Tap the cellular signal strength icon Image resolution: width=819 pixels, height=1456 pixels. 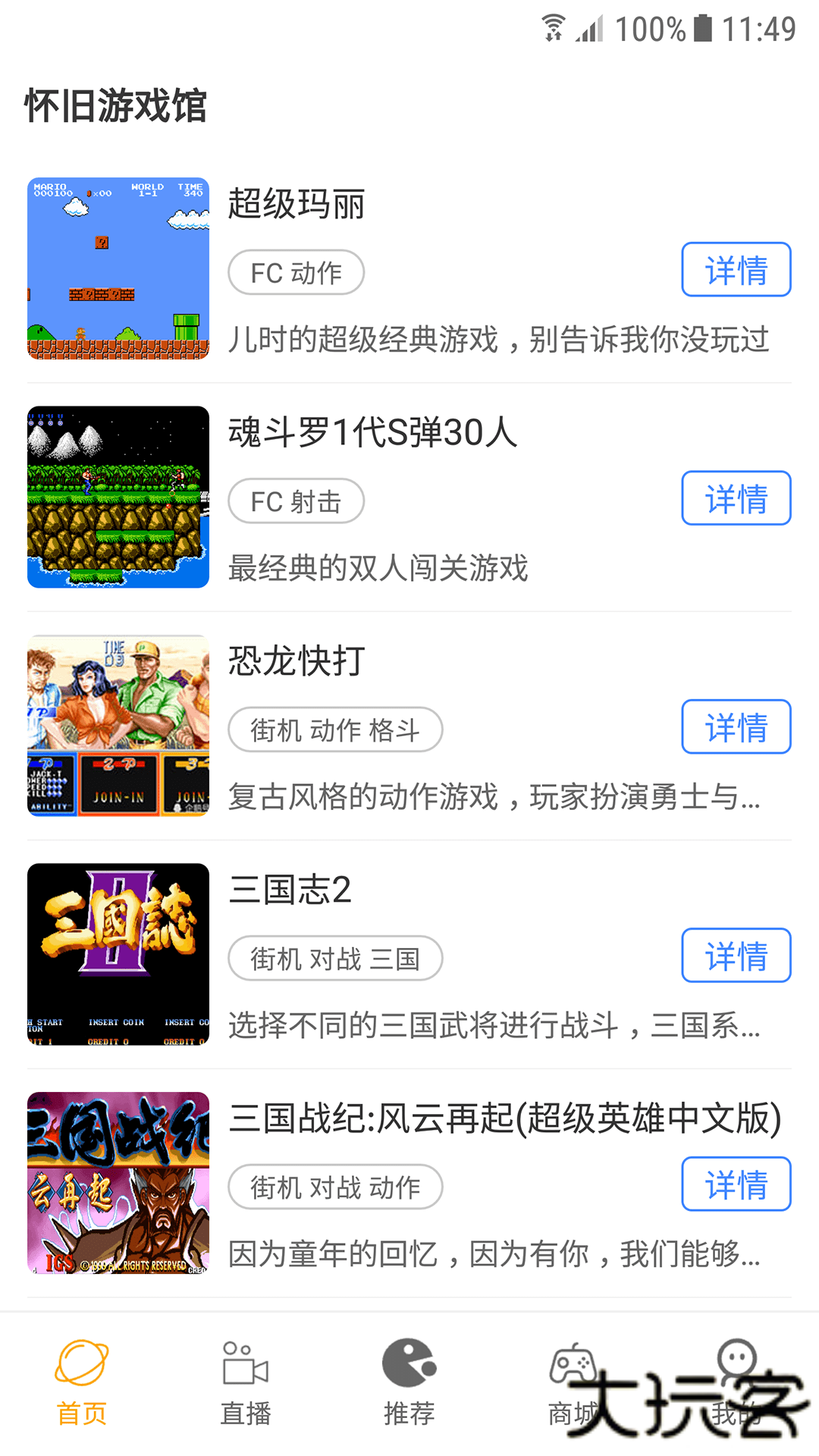(x=588, y=29)
